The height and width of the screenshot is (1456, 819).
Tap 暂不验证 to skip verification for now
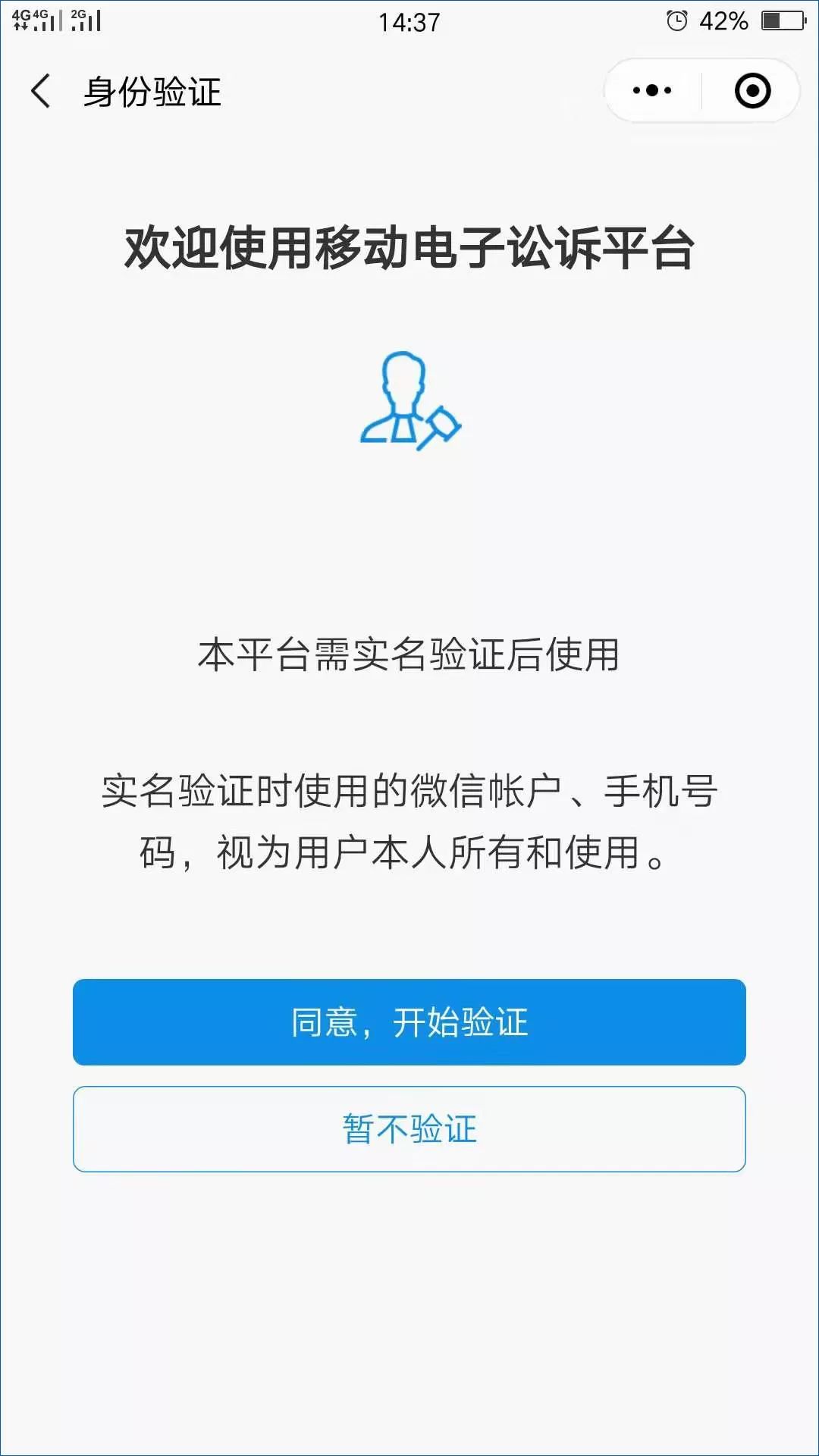409,1130
